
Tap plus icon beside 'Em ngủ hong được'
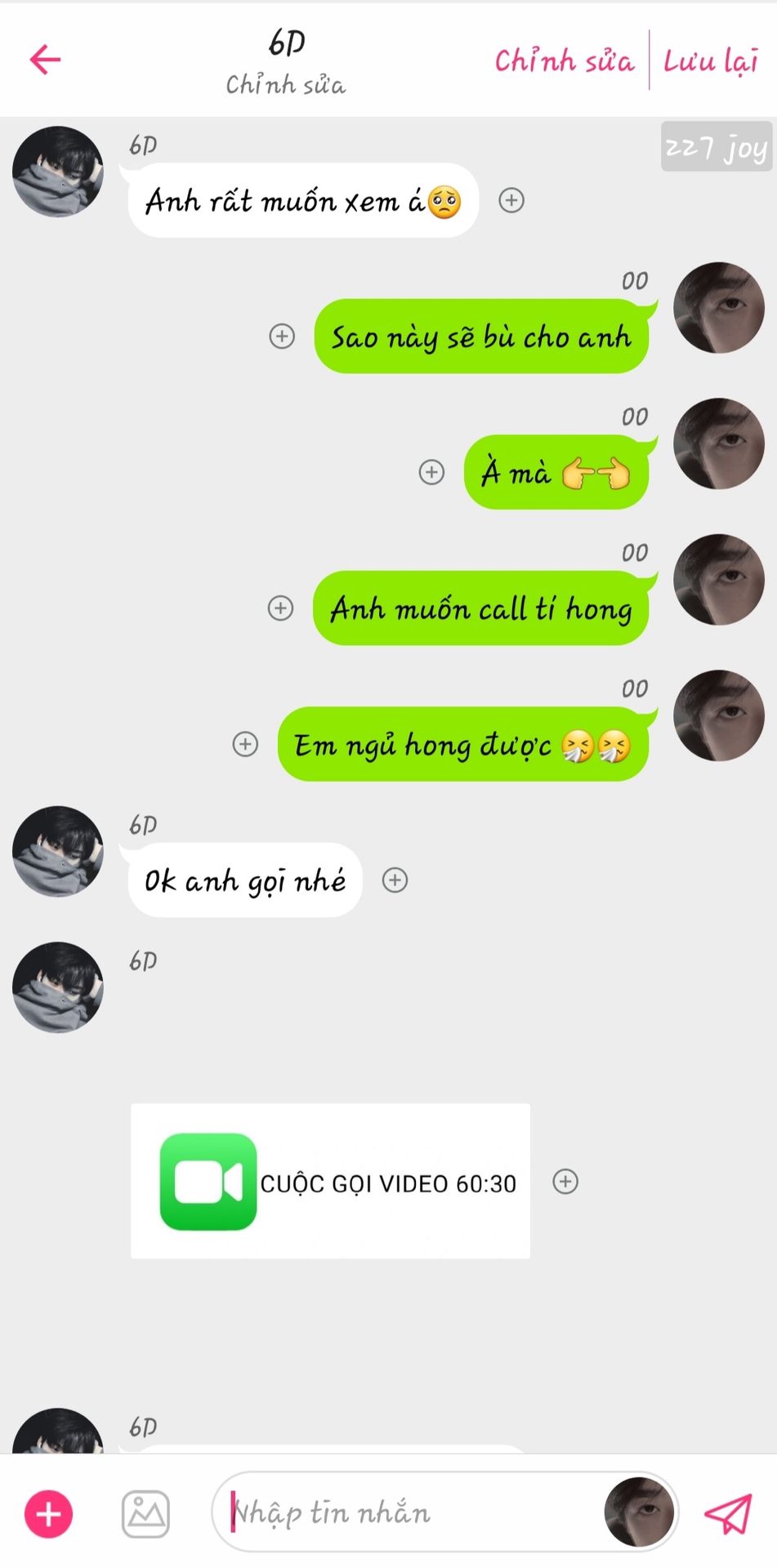245,744
